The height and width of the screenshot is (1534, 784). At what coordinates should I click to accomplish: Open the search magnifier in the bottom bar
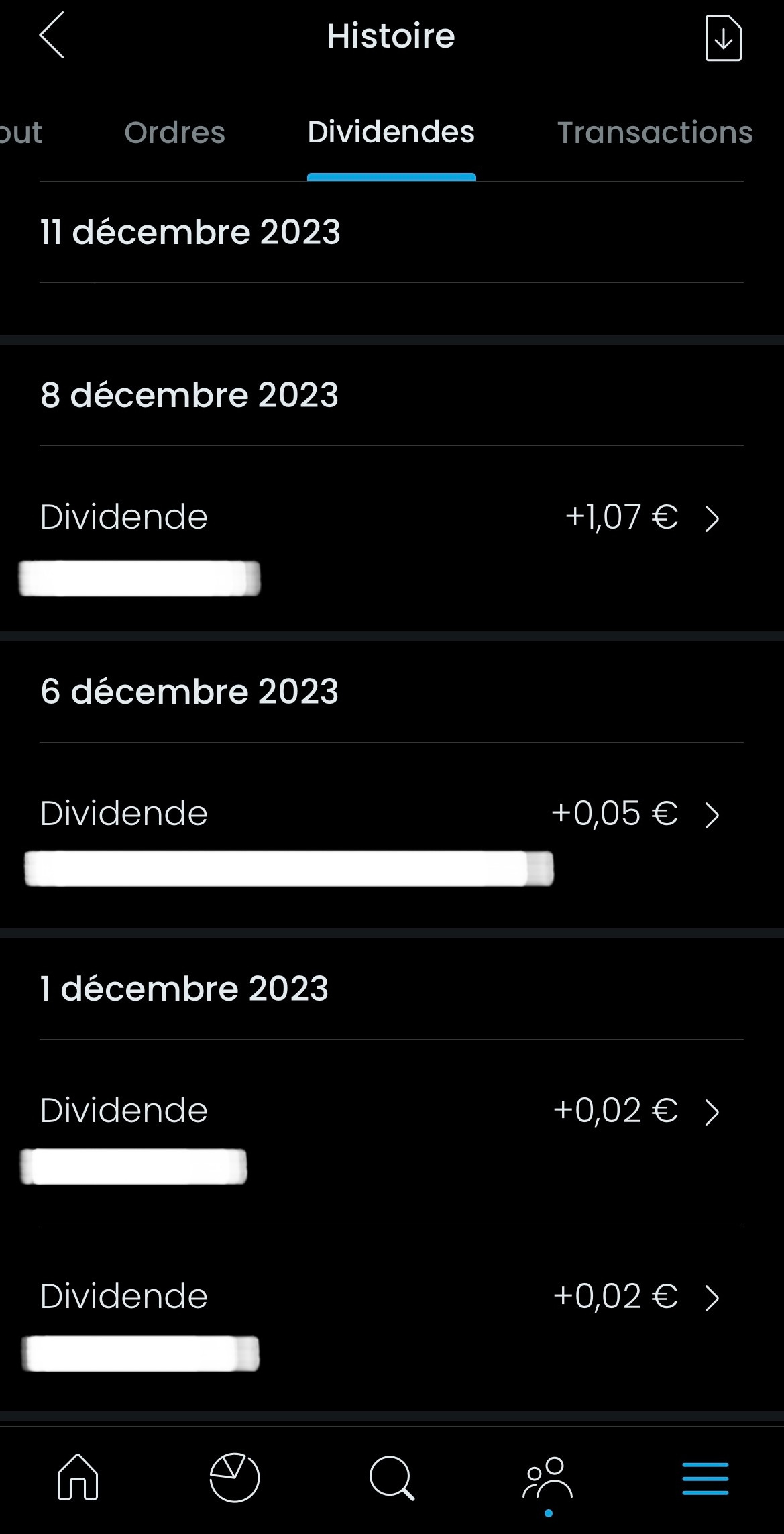[392, 1477]
